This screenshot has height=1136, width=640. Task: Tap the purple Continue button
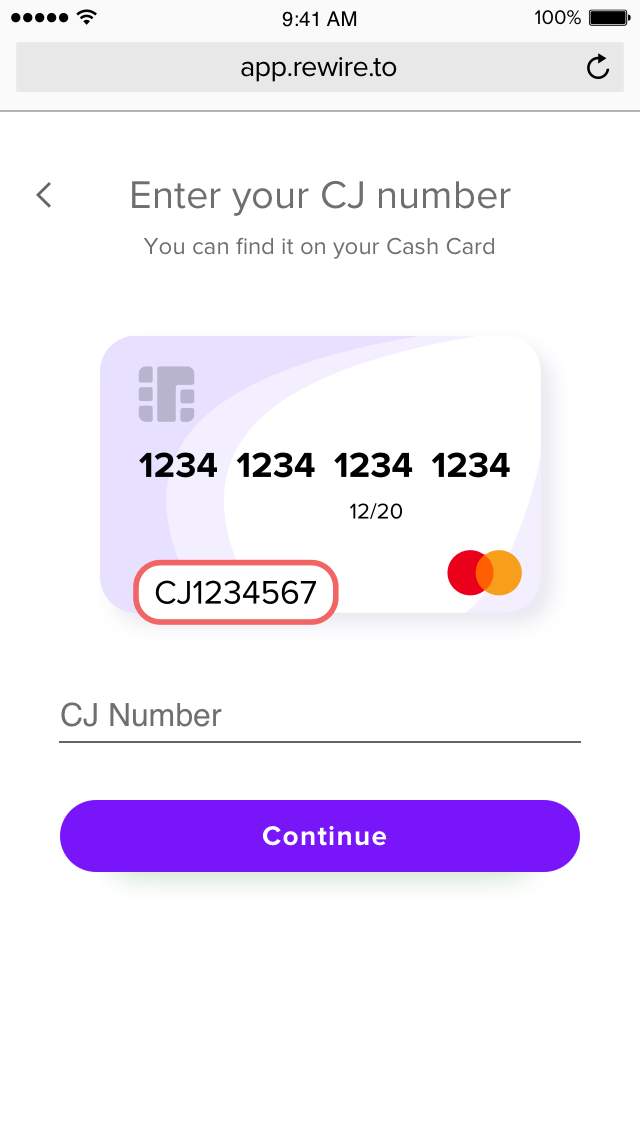320,836
